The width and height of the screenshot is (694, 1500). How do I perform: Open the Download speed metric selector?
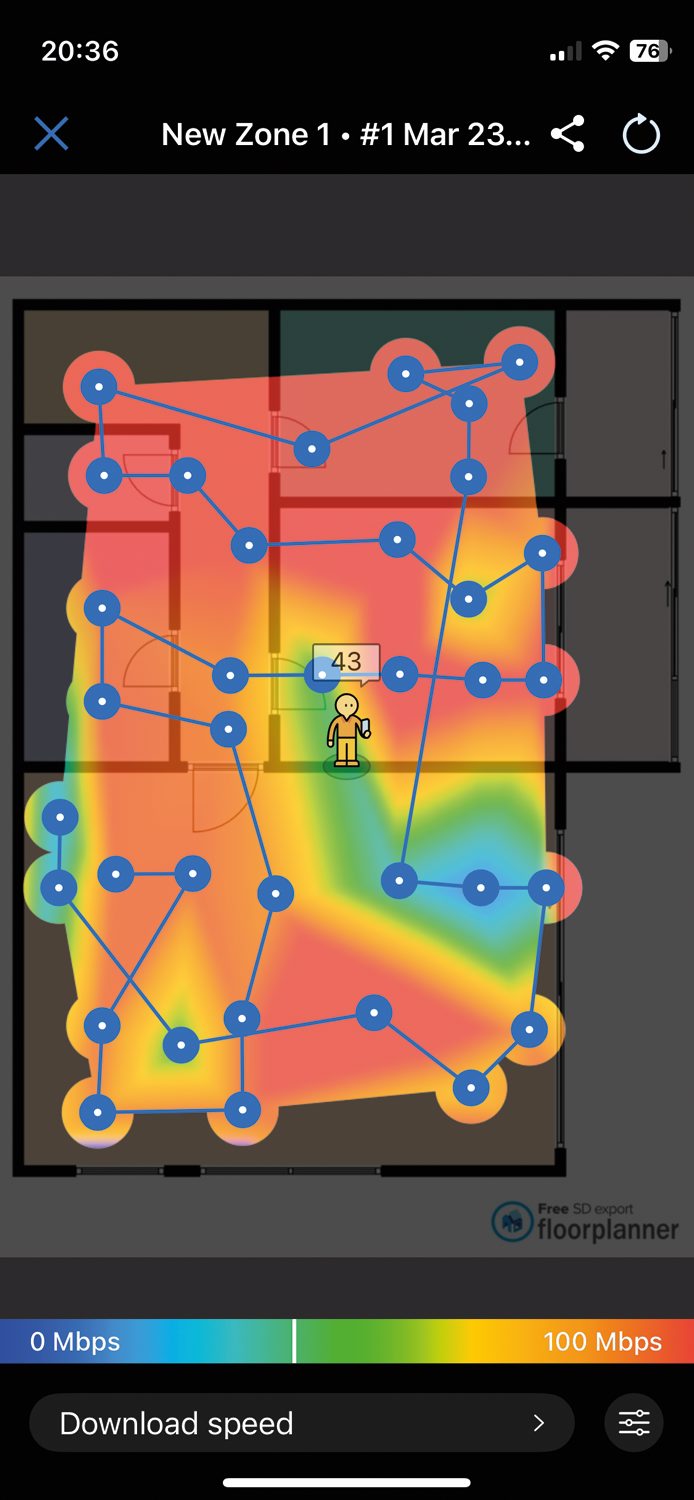click(x=302, y=1423)
